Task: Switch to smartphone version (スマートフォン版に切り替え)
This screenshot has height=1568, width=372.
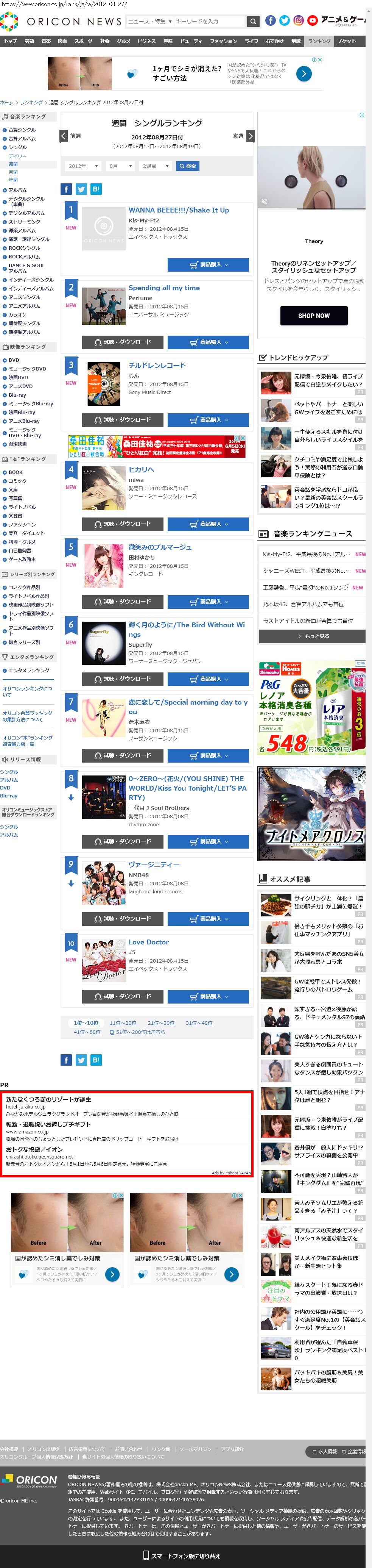Action: tap(182, 1556)
